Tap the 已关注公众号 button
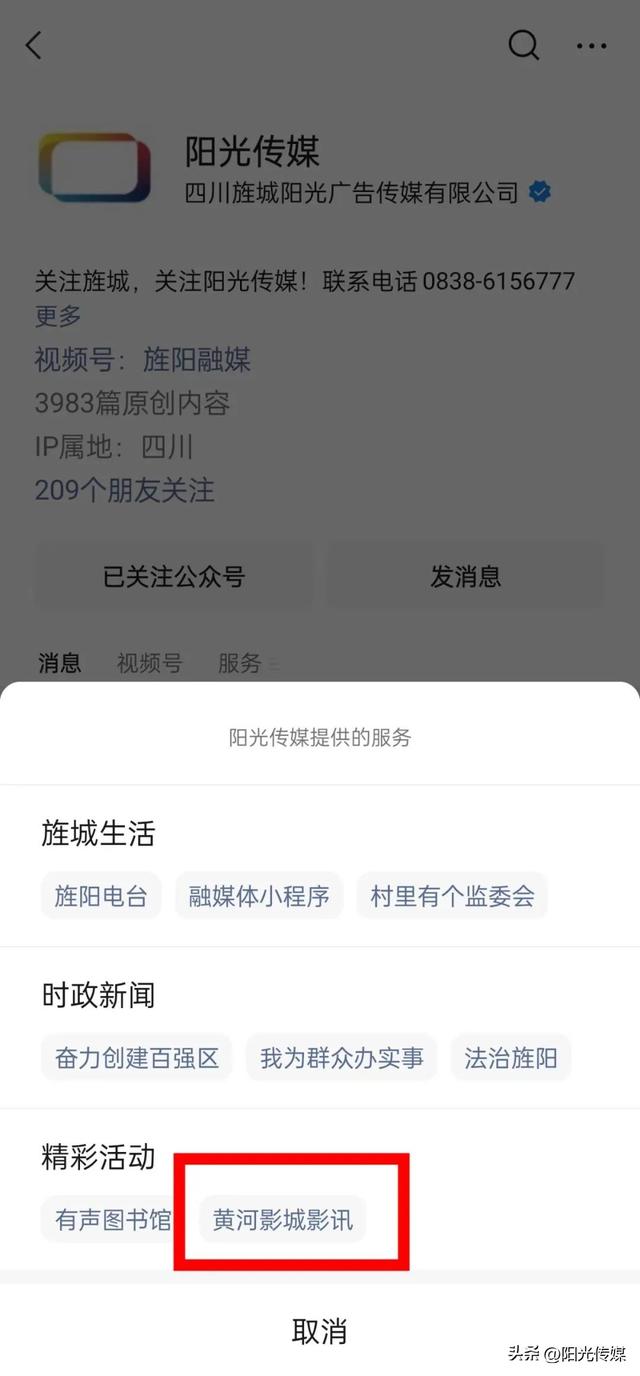Viewport: 640px width, 1376px height. point(174,576)
